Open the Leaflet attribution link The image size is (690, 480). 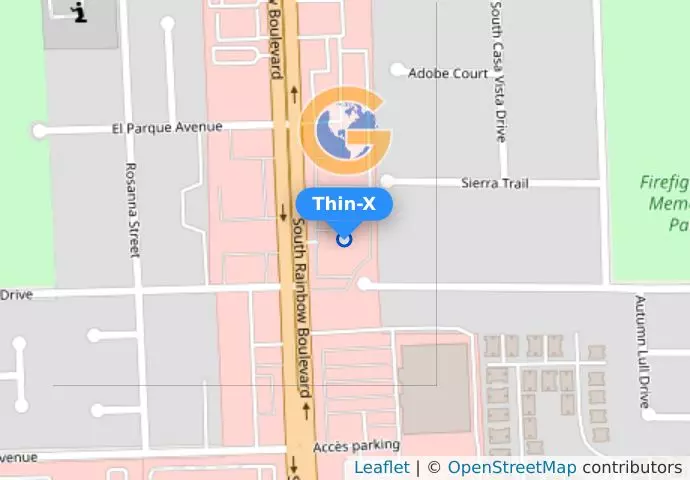[x=381, y=467]
